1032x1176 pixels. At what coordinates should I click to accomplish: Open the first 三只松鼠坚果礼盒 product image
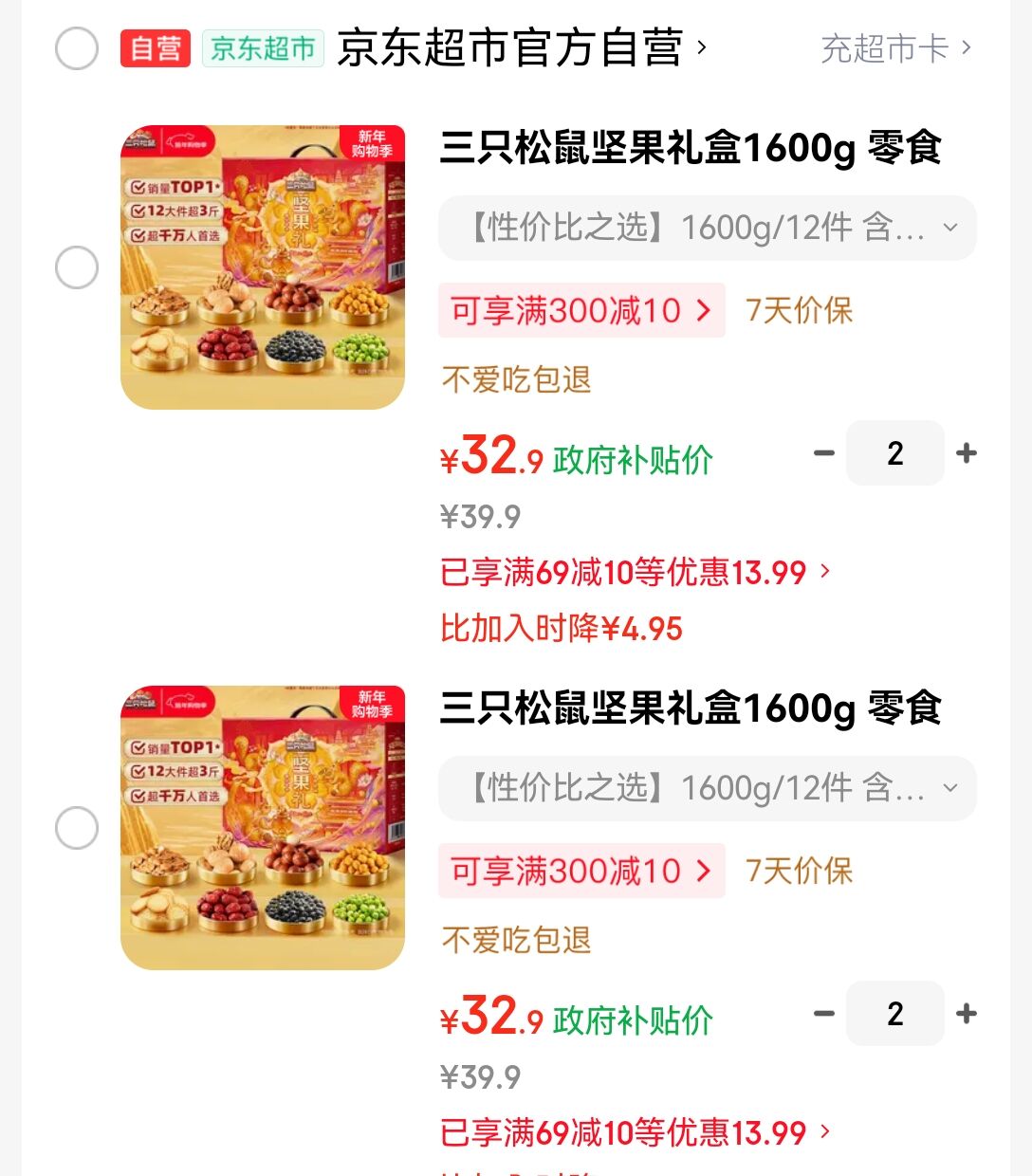coord(263,267)
